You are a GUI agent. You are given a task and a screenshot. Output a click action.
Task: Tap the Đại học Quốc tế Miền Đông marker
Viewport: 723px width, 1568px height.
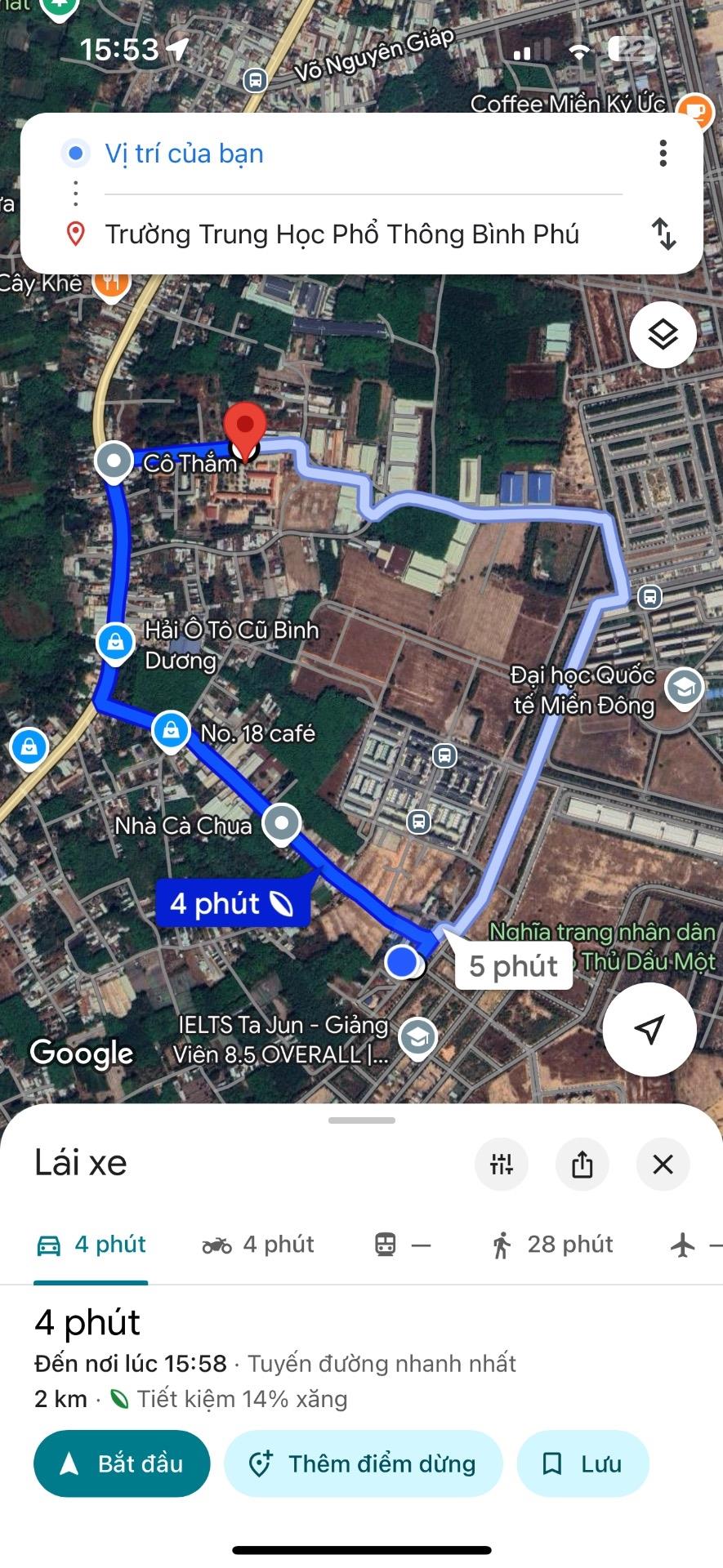(x=684, y=688)
